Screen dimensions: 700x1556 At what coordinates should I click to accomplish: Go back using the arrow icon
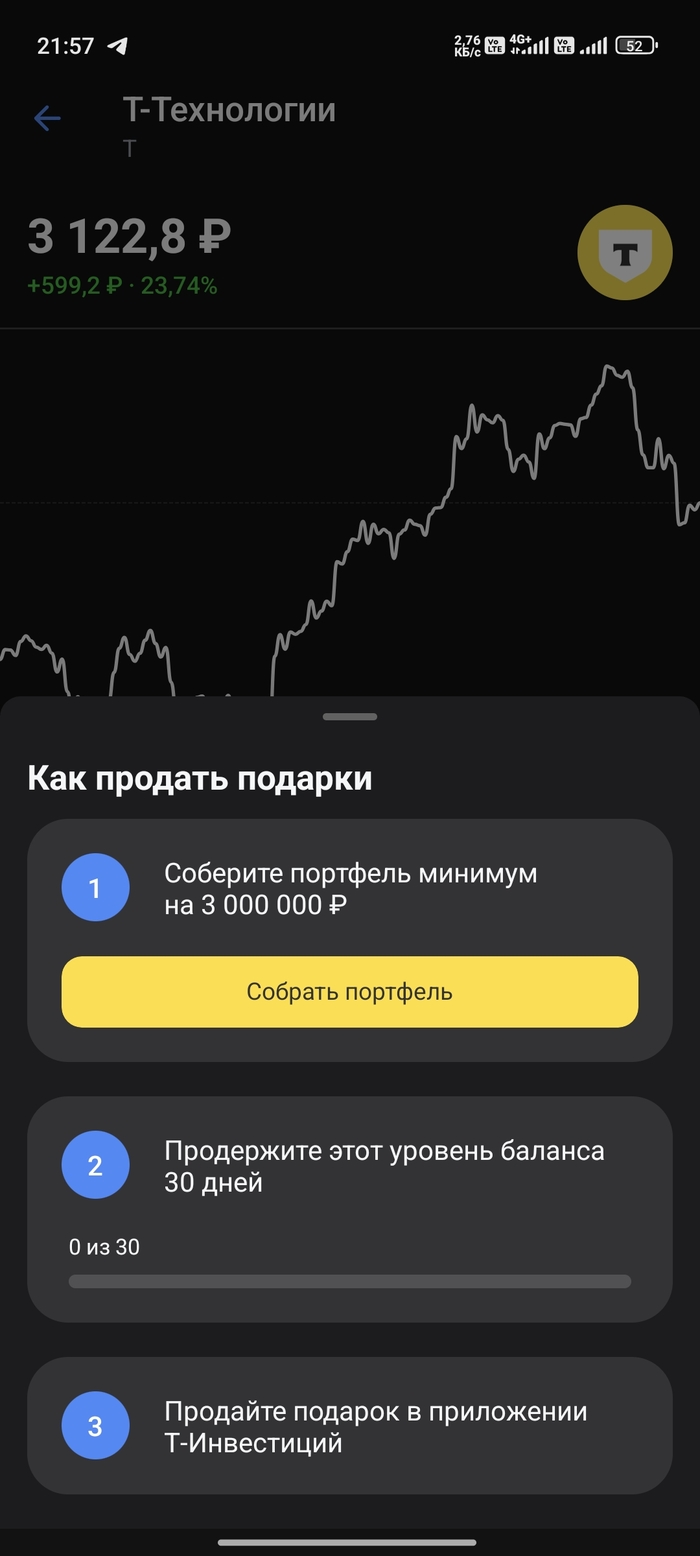[x=47, y=119]
